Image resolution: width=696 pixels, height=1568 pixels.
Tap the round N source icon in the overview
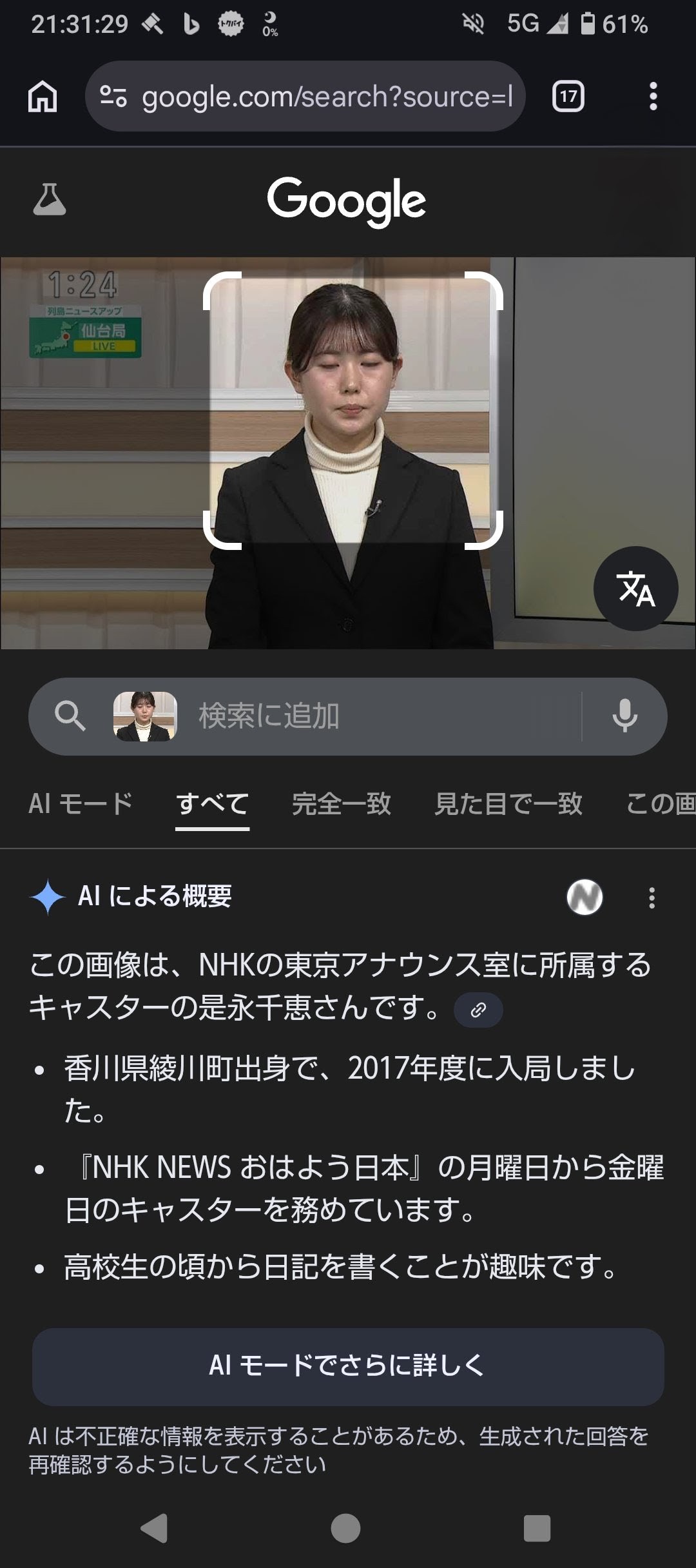(585, 897)
